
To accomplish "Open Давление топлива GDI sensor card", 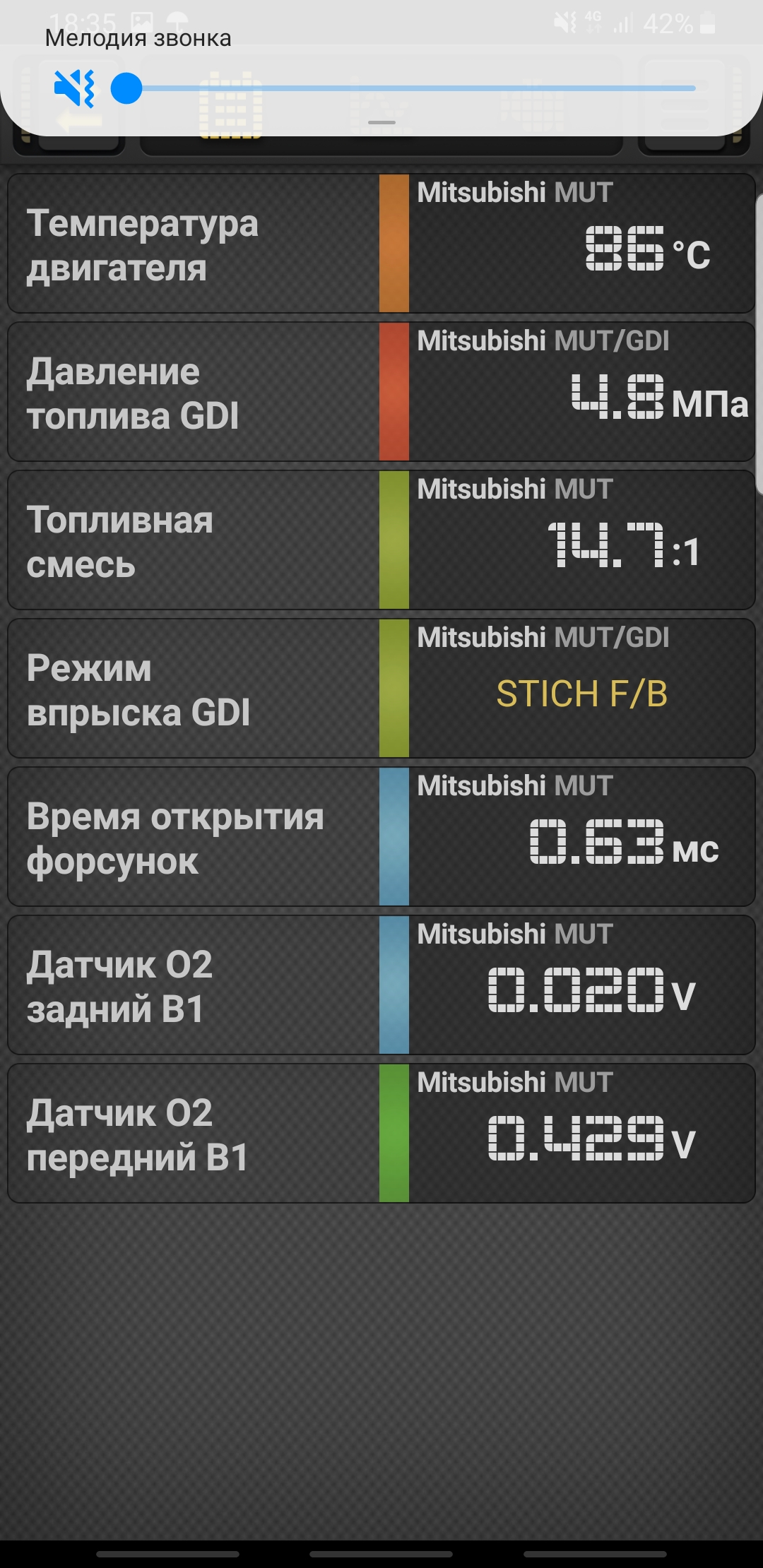I will [x=381, y=392].
